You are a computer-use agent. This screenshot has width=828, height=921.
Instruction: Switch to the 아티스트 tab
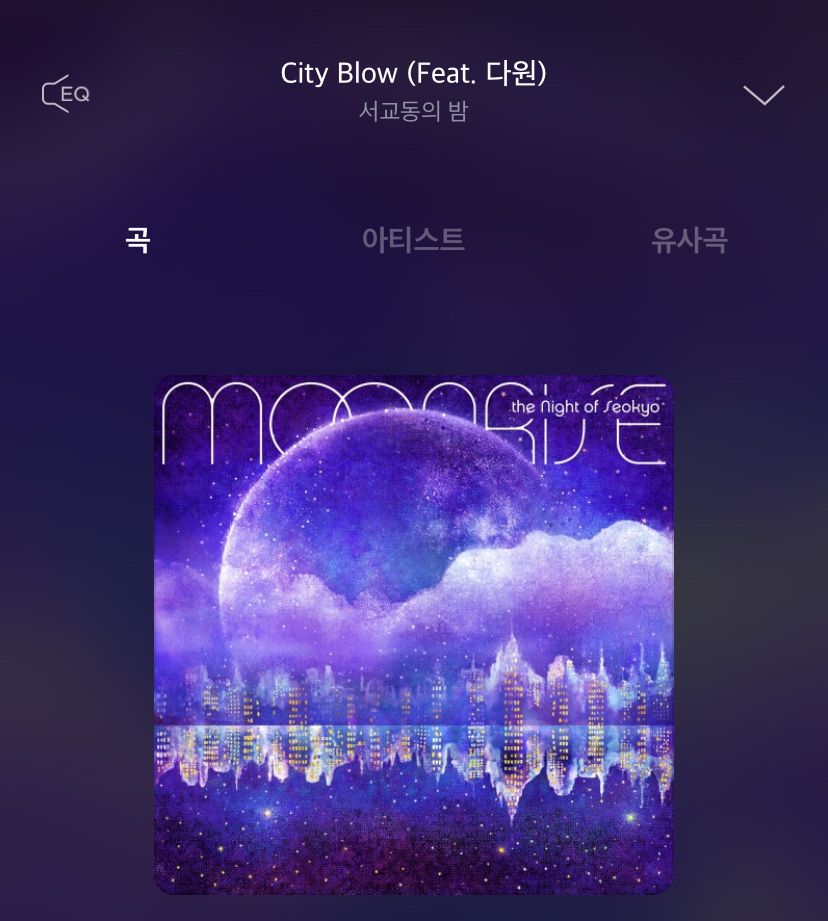pyautogui.click(x=413, y=240)
